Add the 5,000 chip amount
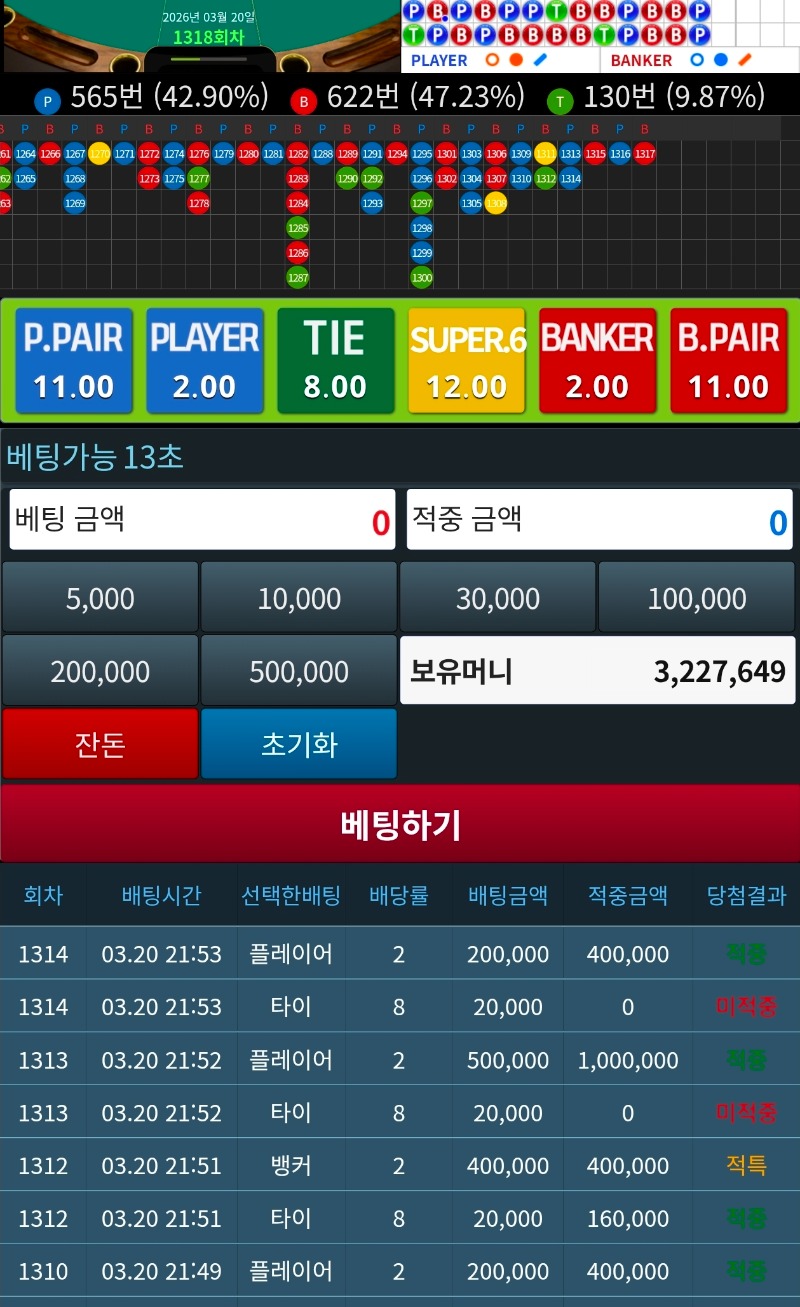800x1307 pixels. [x=100, y=598]
